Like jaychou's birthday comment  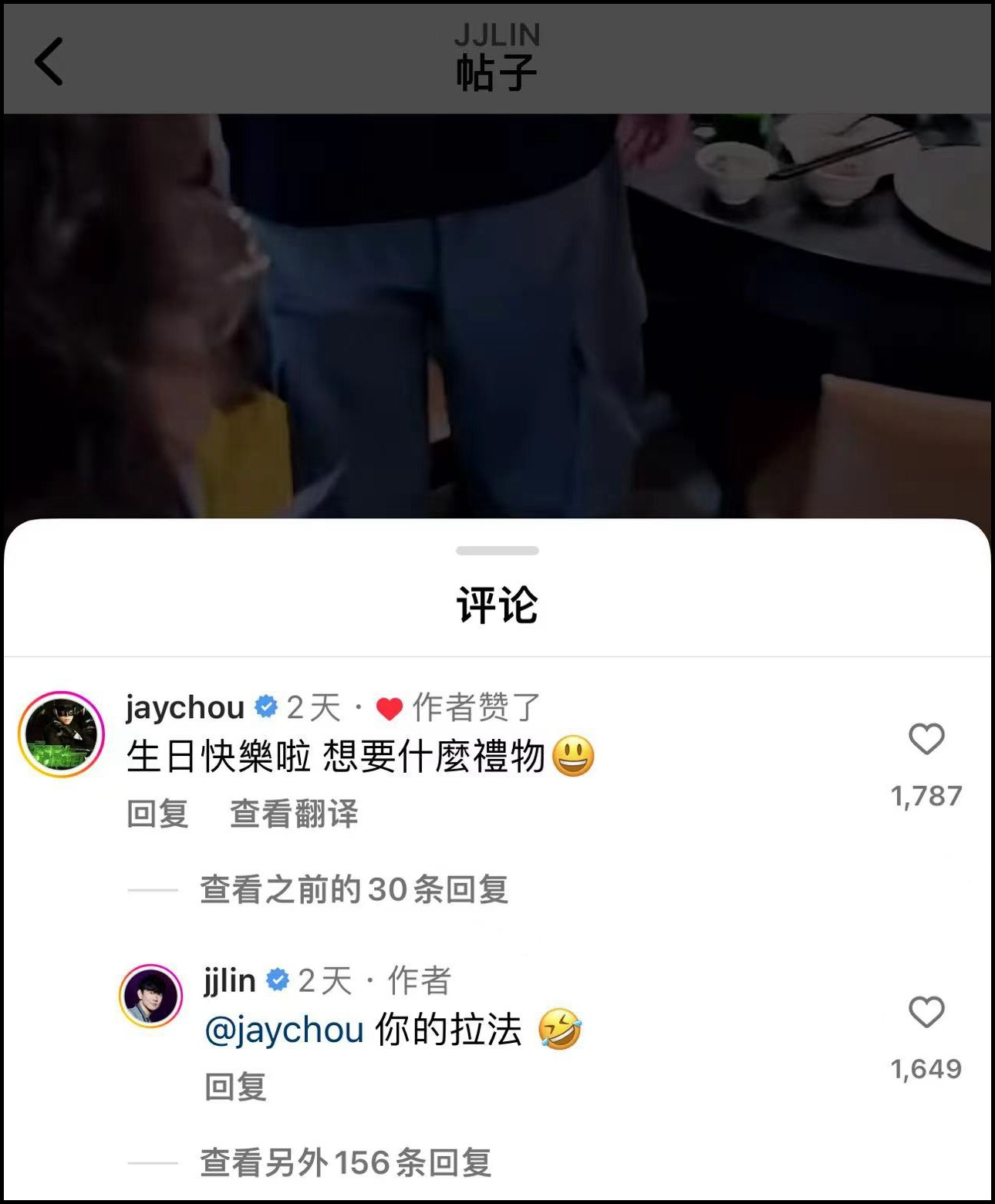click(926, 739)
